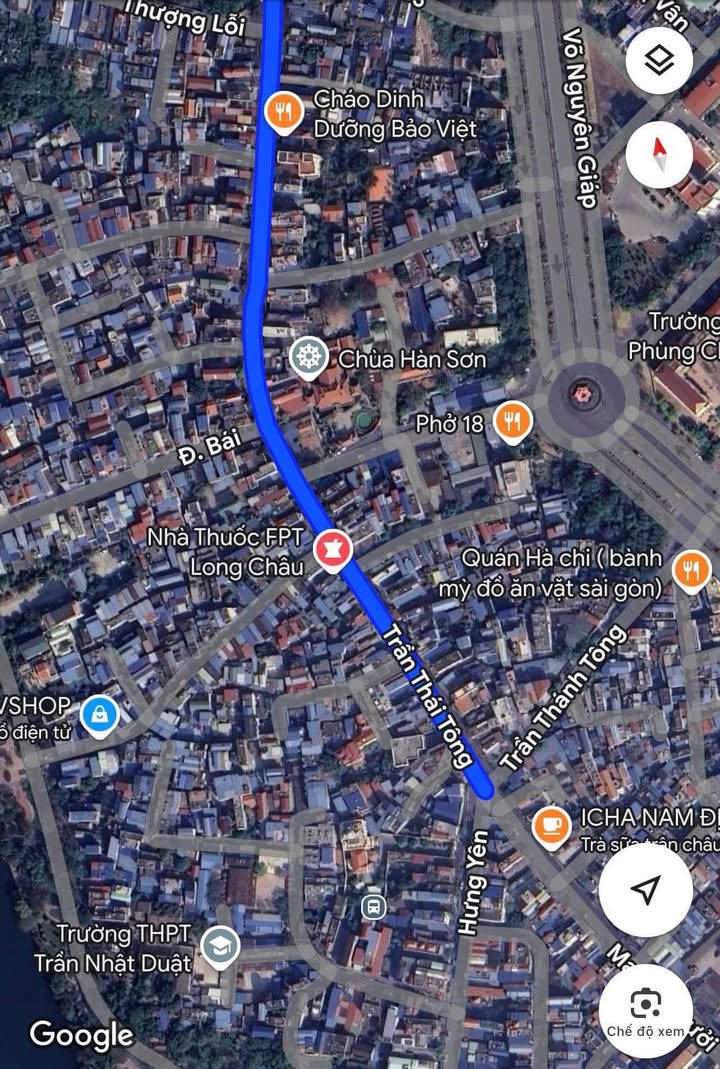Open the map layers selector

tap(659, 62)
